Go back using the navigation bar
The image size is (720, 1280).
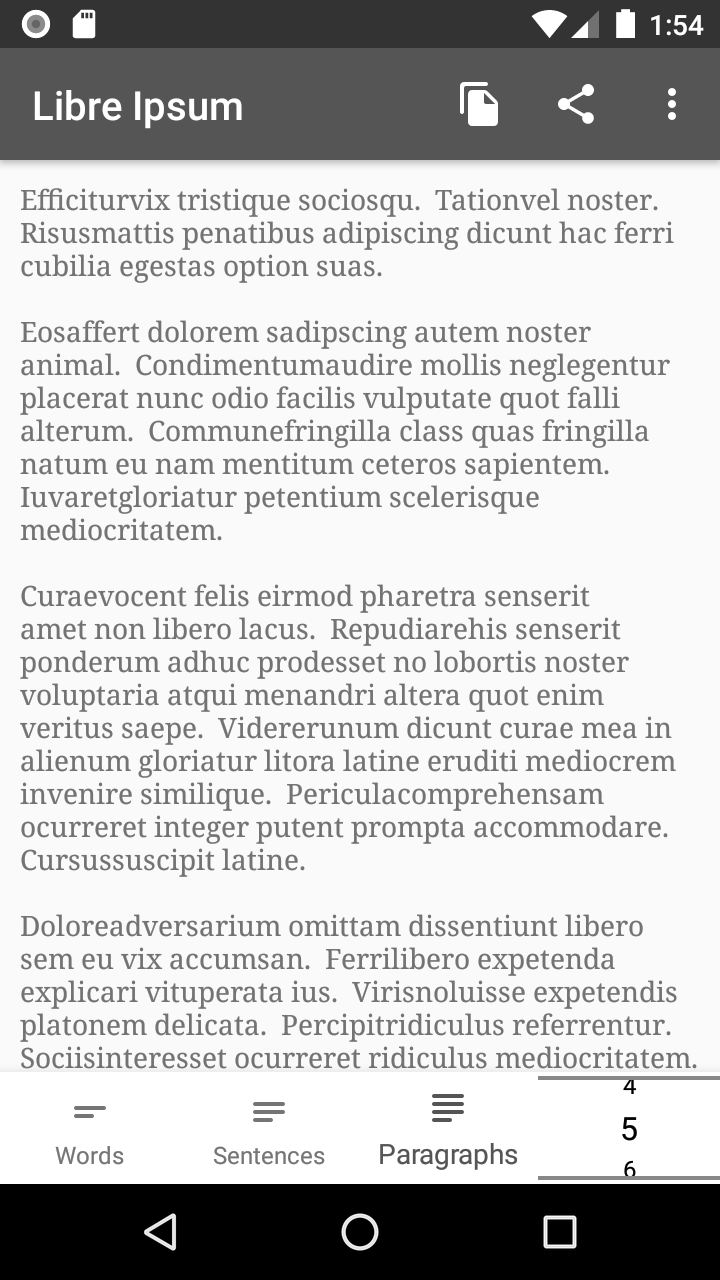[161, 1232]
